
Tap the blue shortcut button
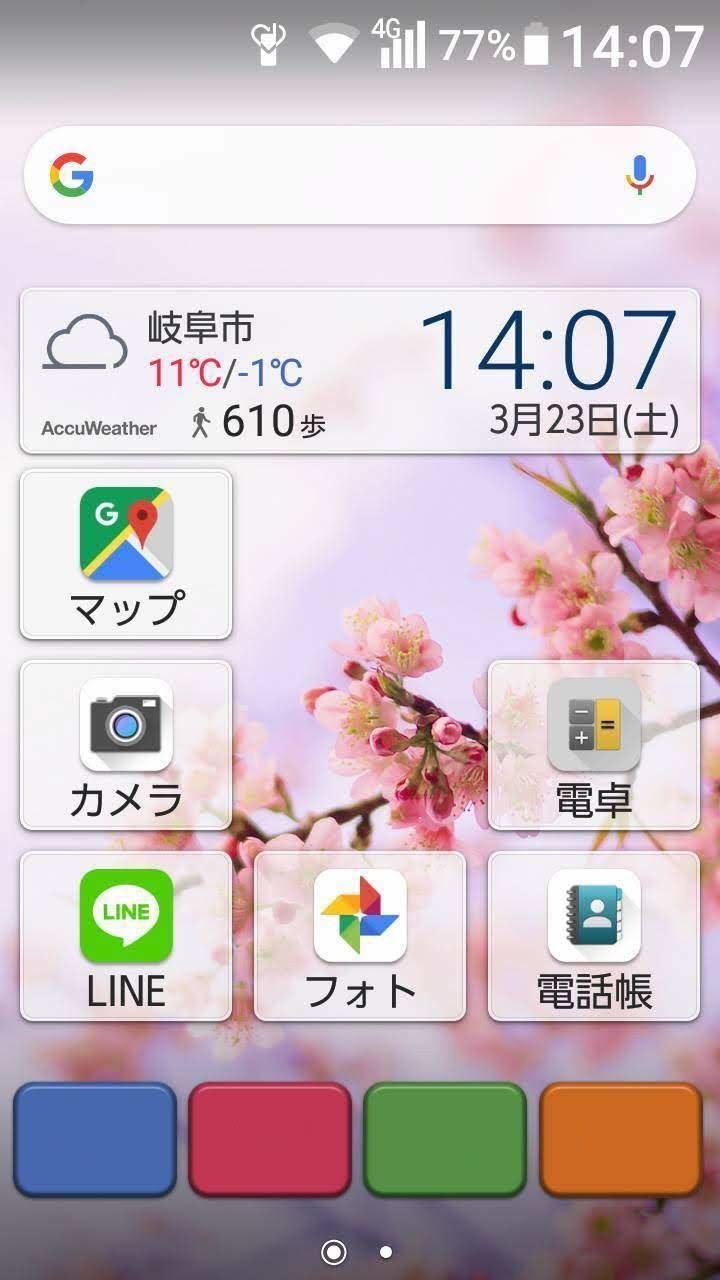point(95,1139)
